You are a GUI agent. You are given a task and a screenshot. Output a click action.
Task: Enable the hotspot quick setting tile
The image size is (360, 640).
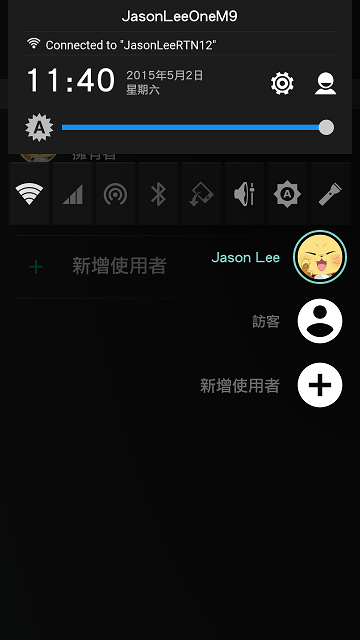pyautogui.click(x=116, y=193)
